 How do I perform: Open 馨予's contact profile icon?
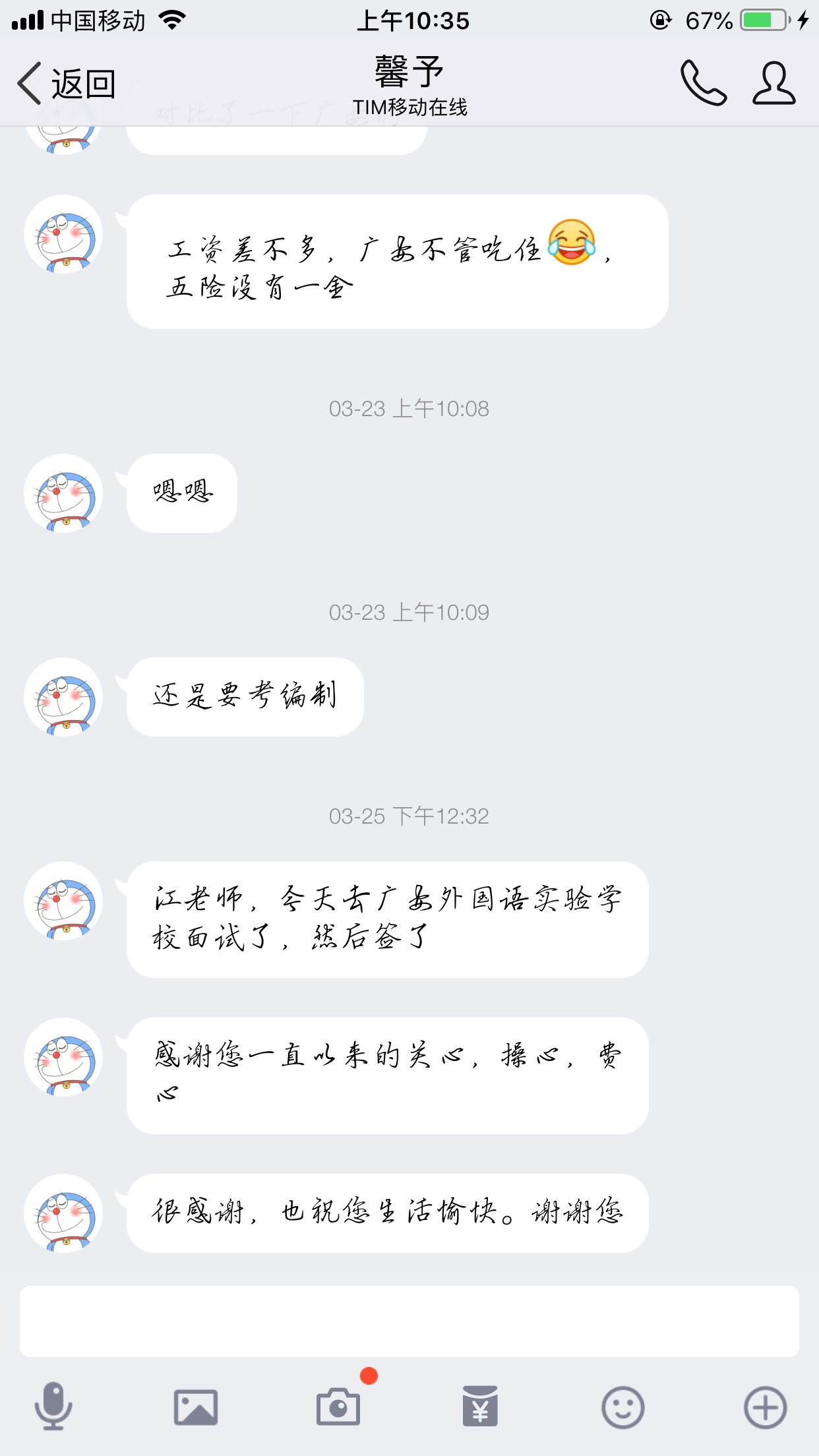[774, 84]
